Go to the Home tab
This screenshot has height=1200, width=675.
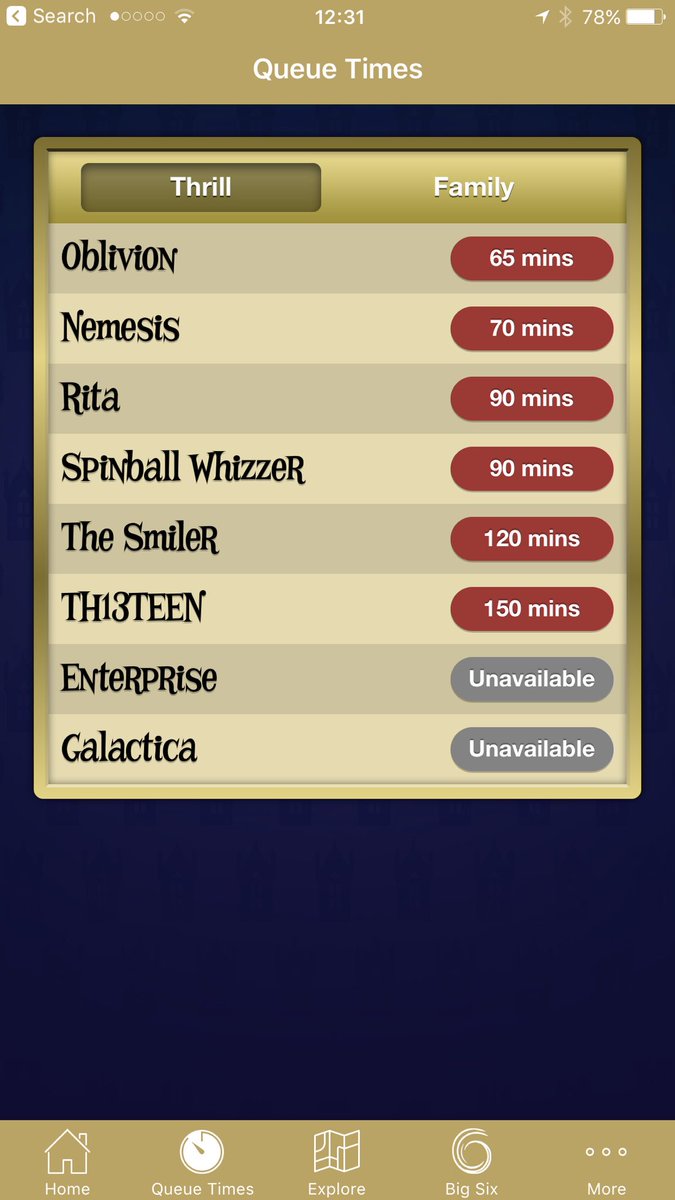coord(67,1162)
